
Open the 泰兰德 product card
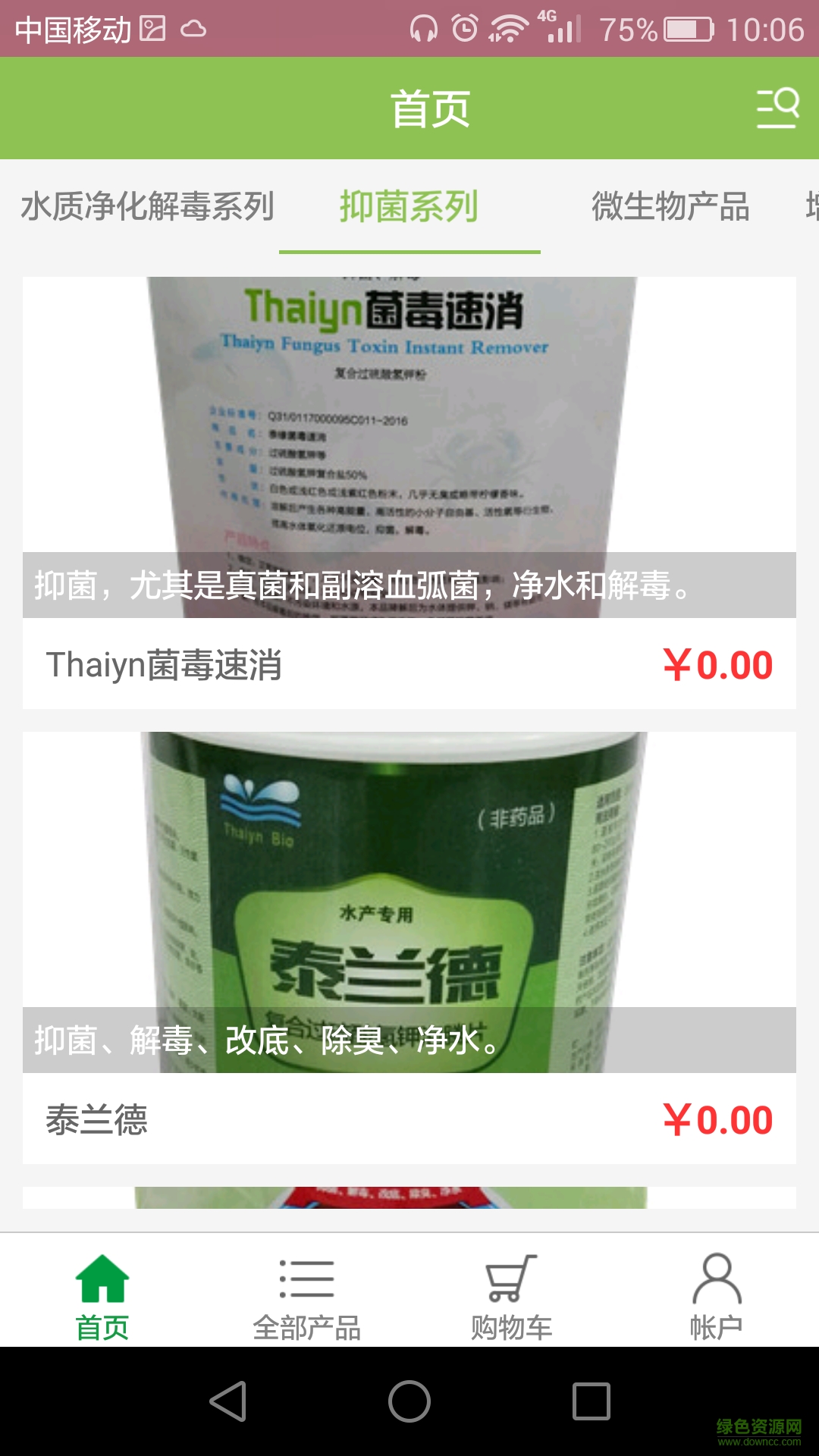409,948
